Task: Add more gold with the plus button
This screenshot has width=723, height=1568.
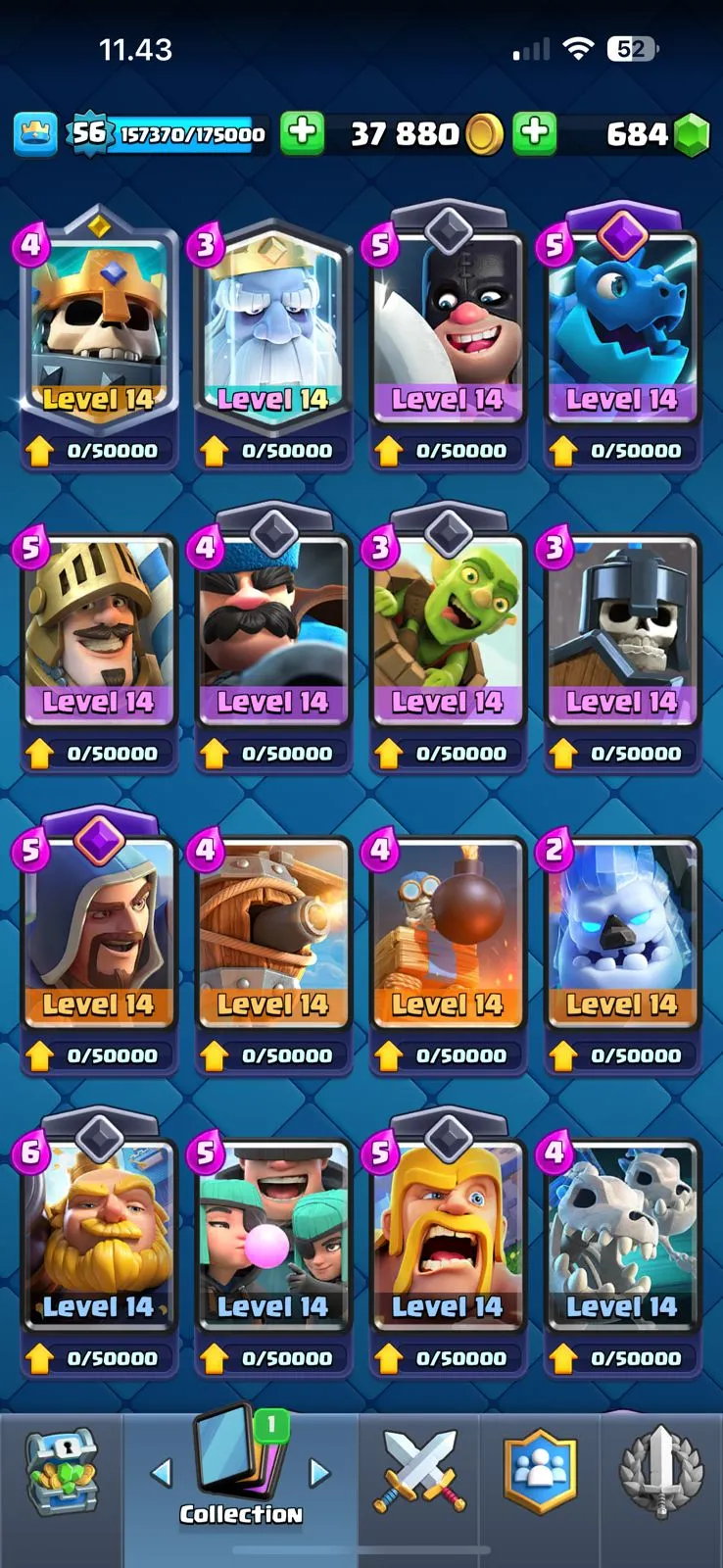Action: pos(303,133)
